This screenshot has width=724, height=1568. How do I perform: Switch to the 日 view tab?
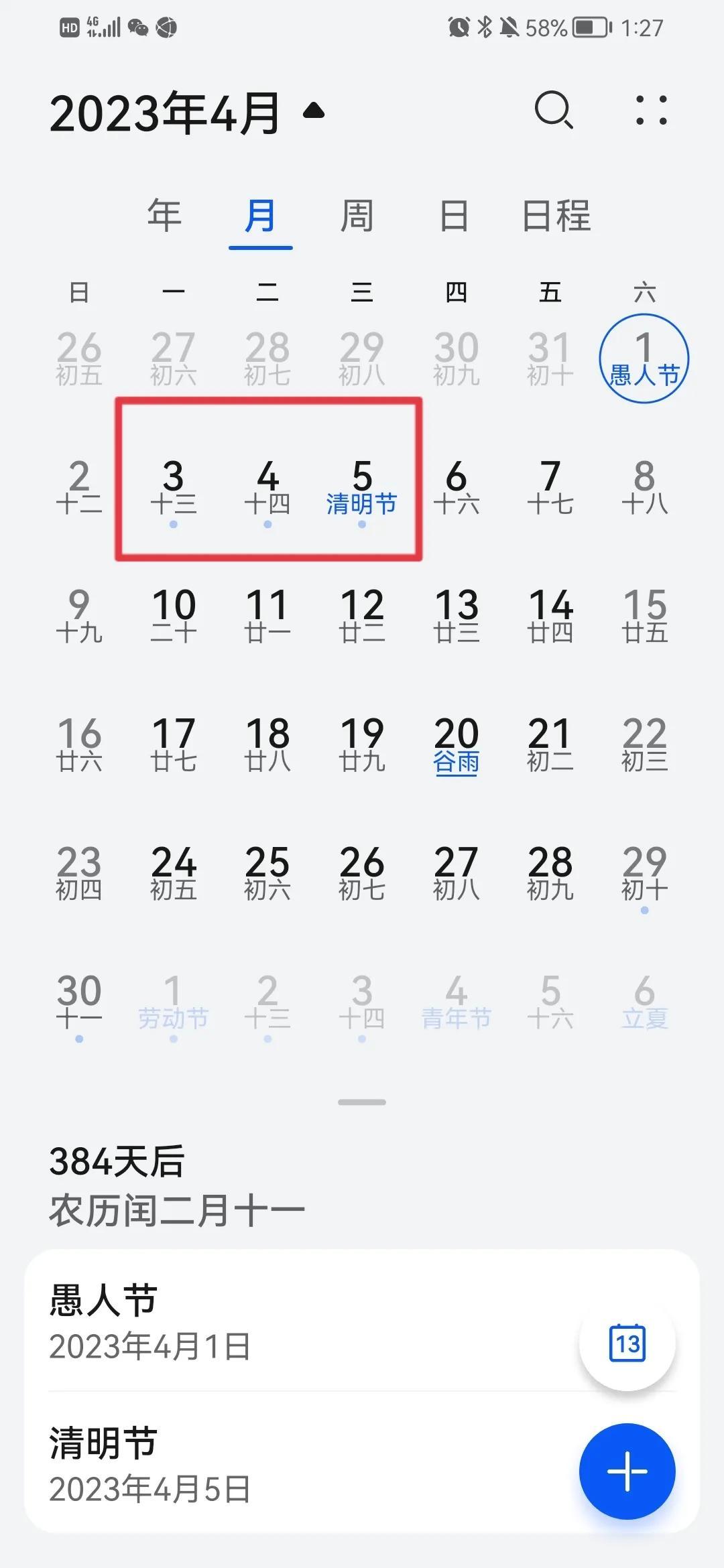454,216
